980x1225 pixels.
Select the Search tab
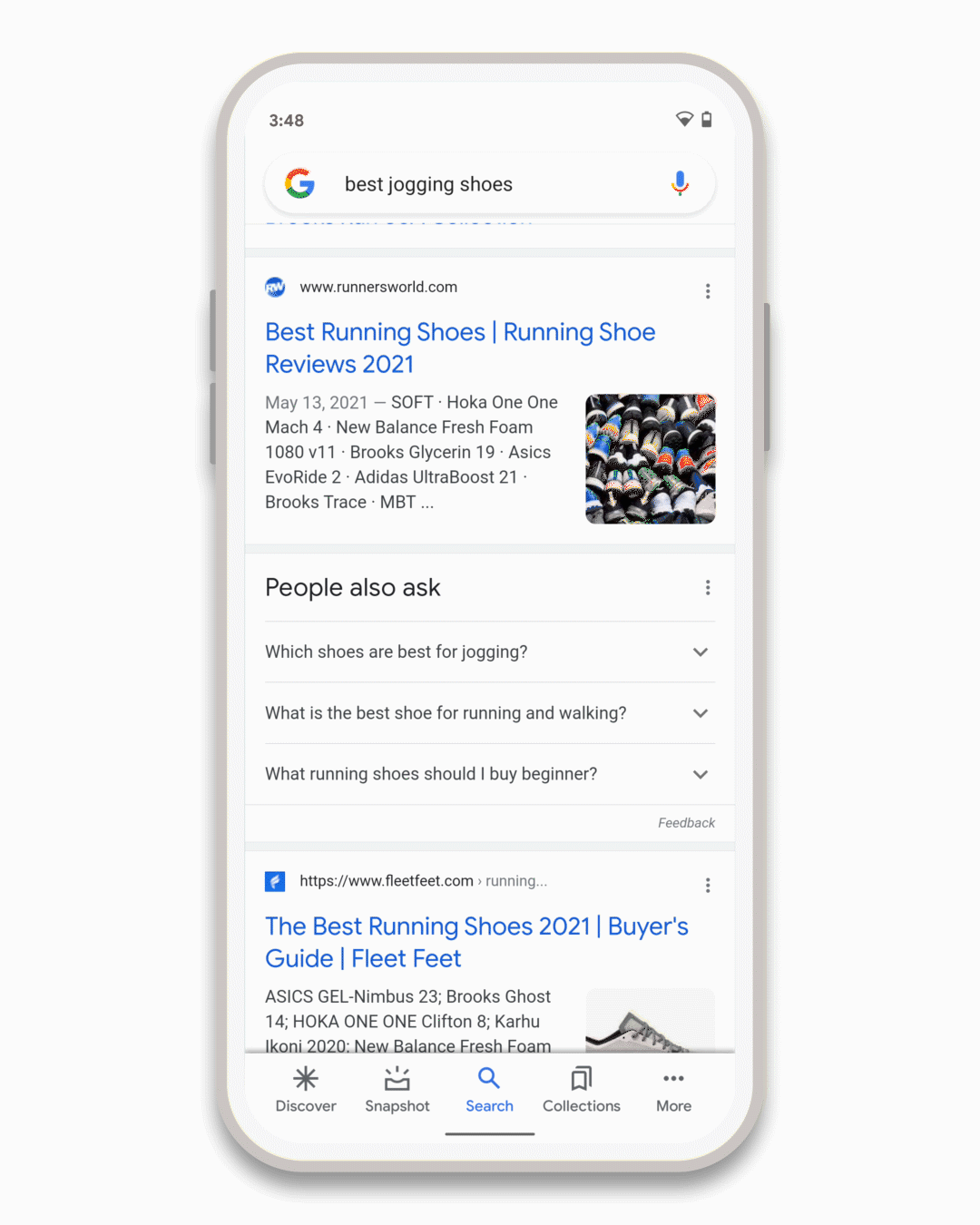pyautogui.click(x=489, y=1089)
